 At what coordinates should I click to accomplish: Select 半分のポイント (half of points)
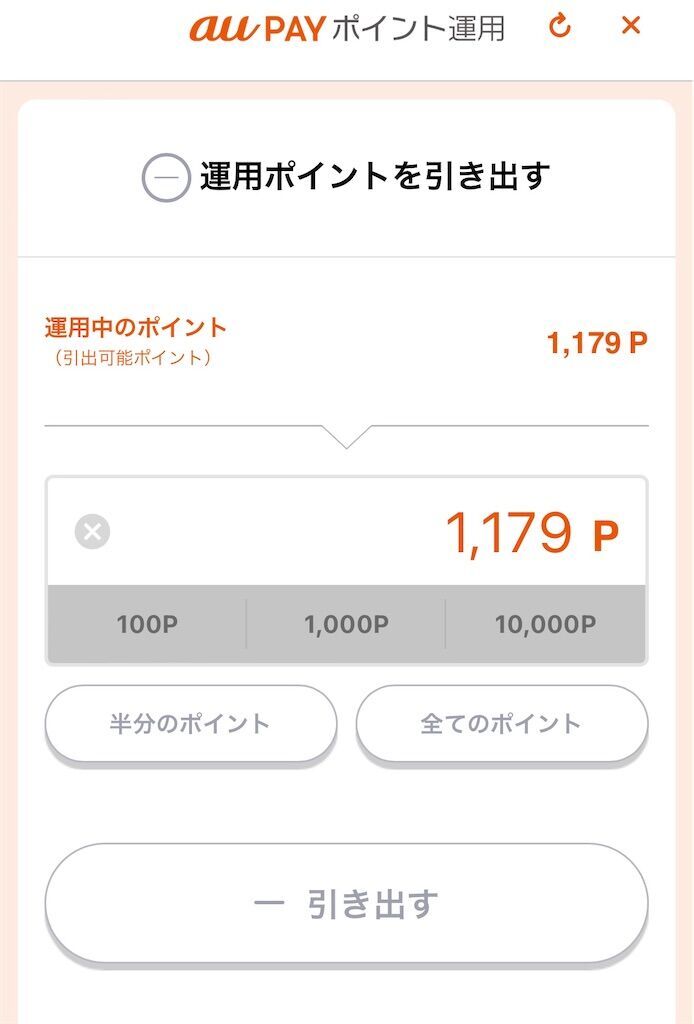pos(190,724)
